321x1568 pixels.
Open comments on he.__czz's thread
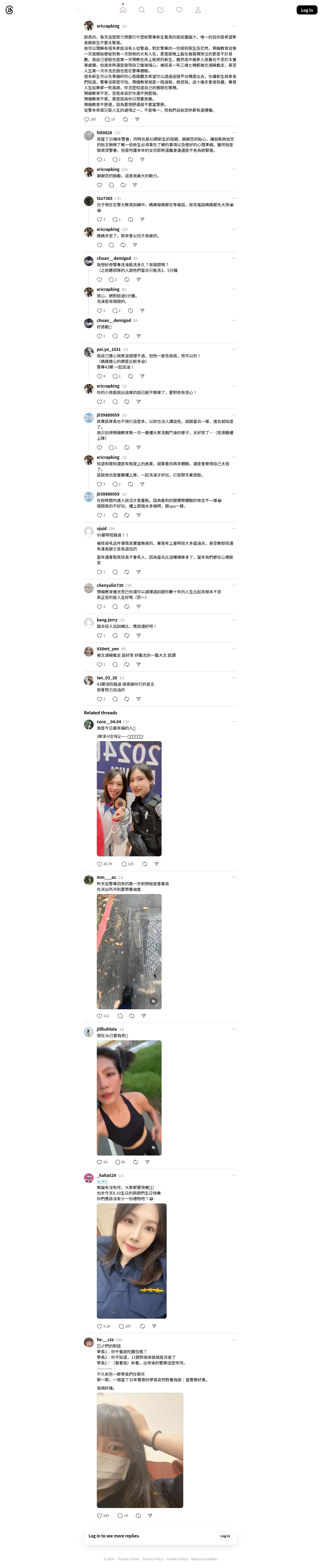(x=120, y=1516)
